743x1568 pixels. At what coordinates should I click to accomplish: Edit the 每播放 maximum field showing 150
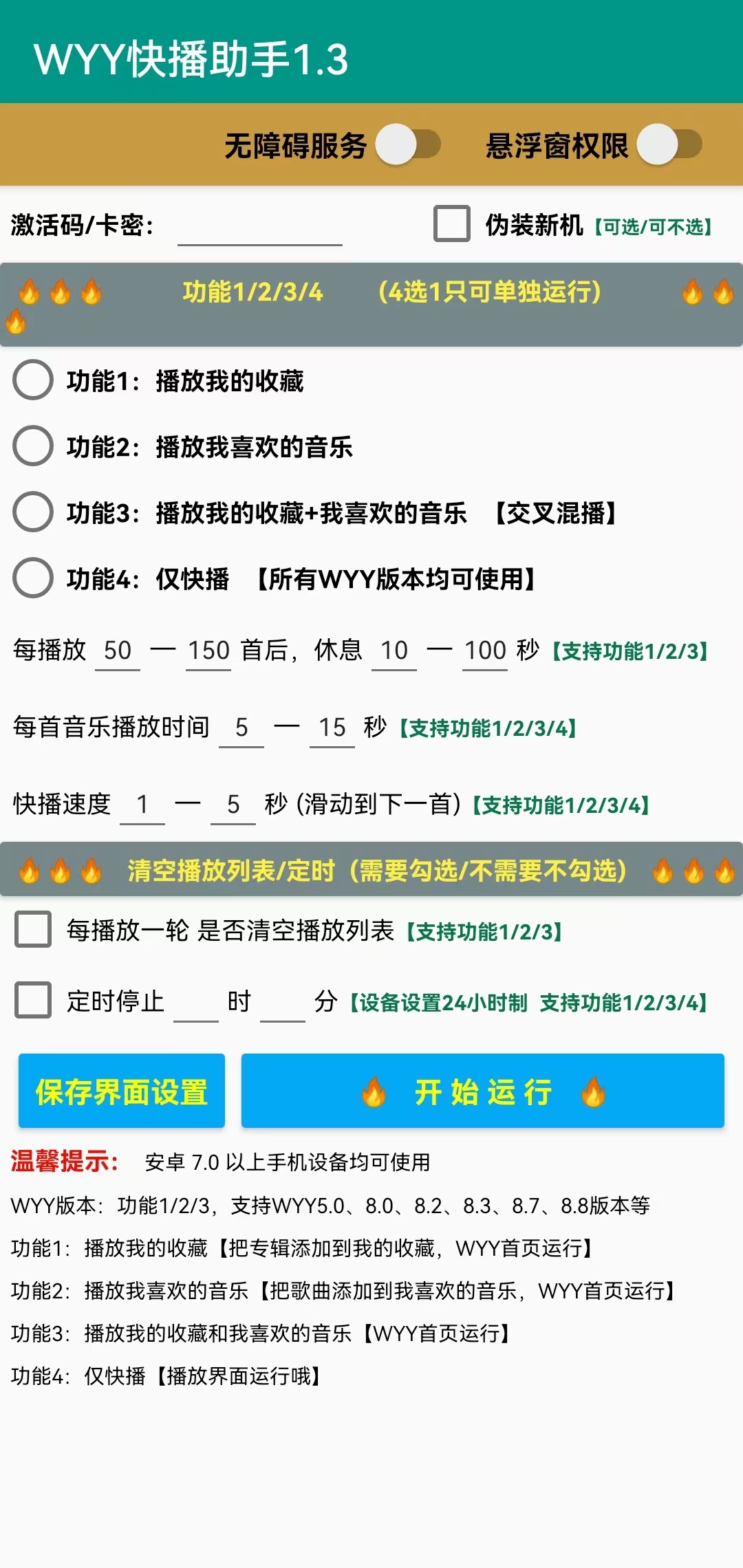click(x=208, y=651)
